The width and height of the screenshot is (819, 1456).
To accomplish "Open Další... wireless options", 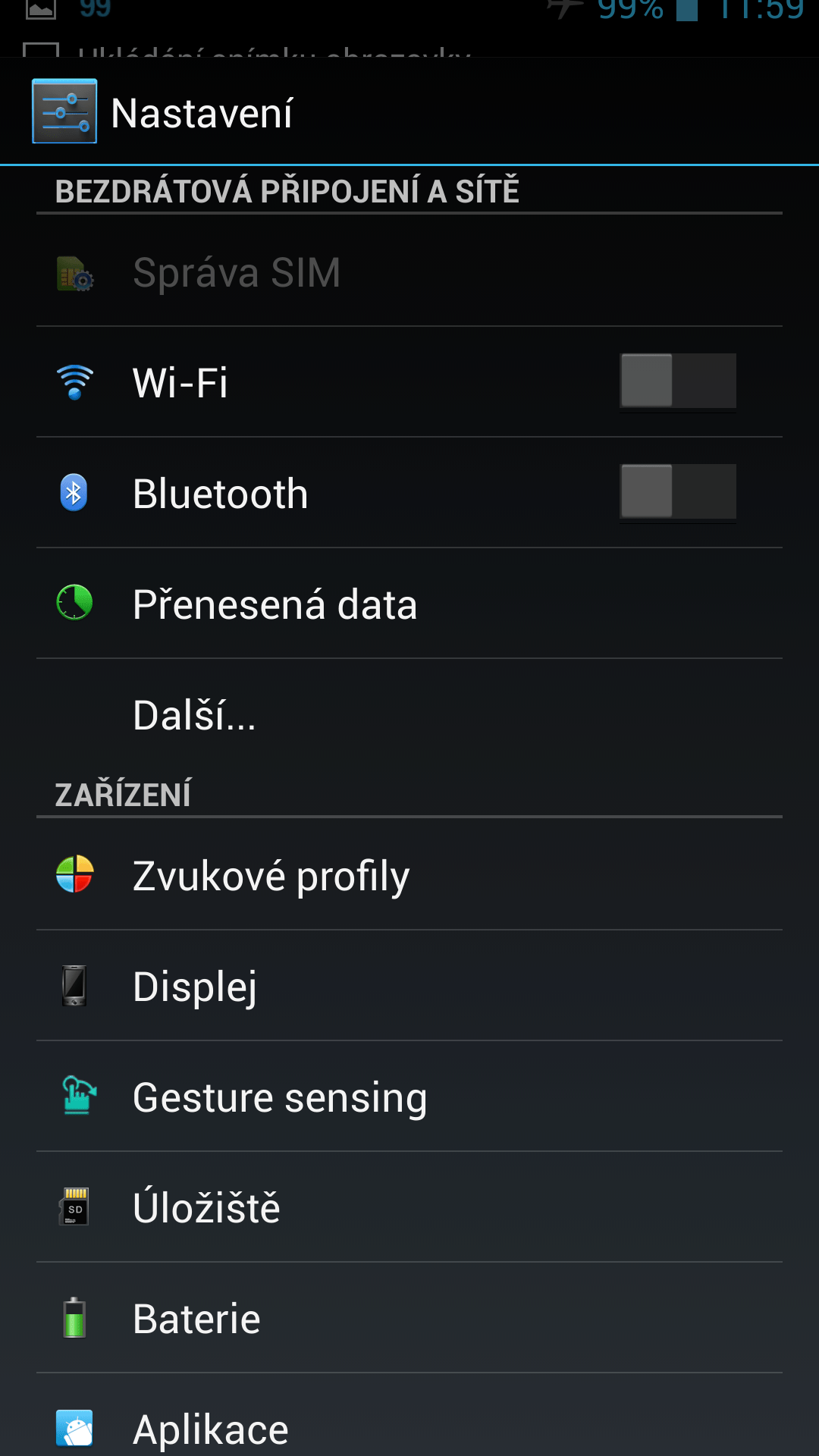I will tap(409, 714).
